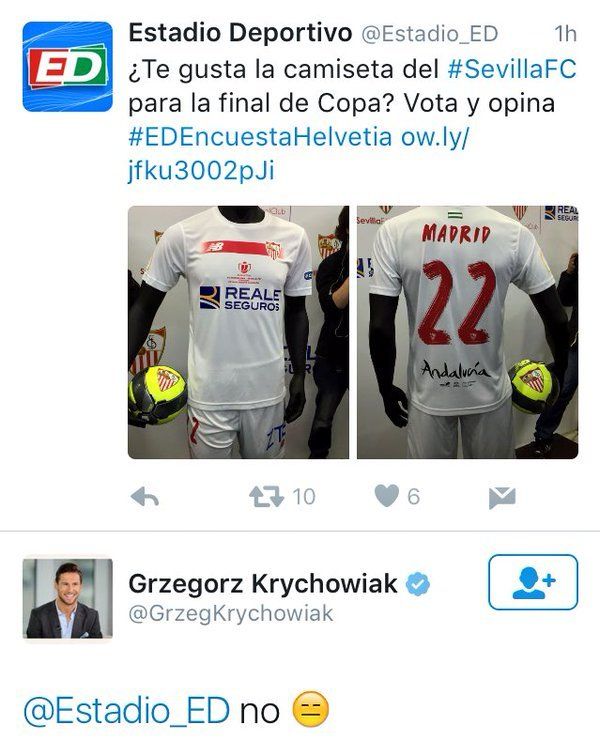
Task: Send the tweet via direct message
Action: click(x=501, y=497)
